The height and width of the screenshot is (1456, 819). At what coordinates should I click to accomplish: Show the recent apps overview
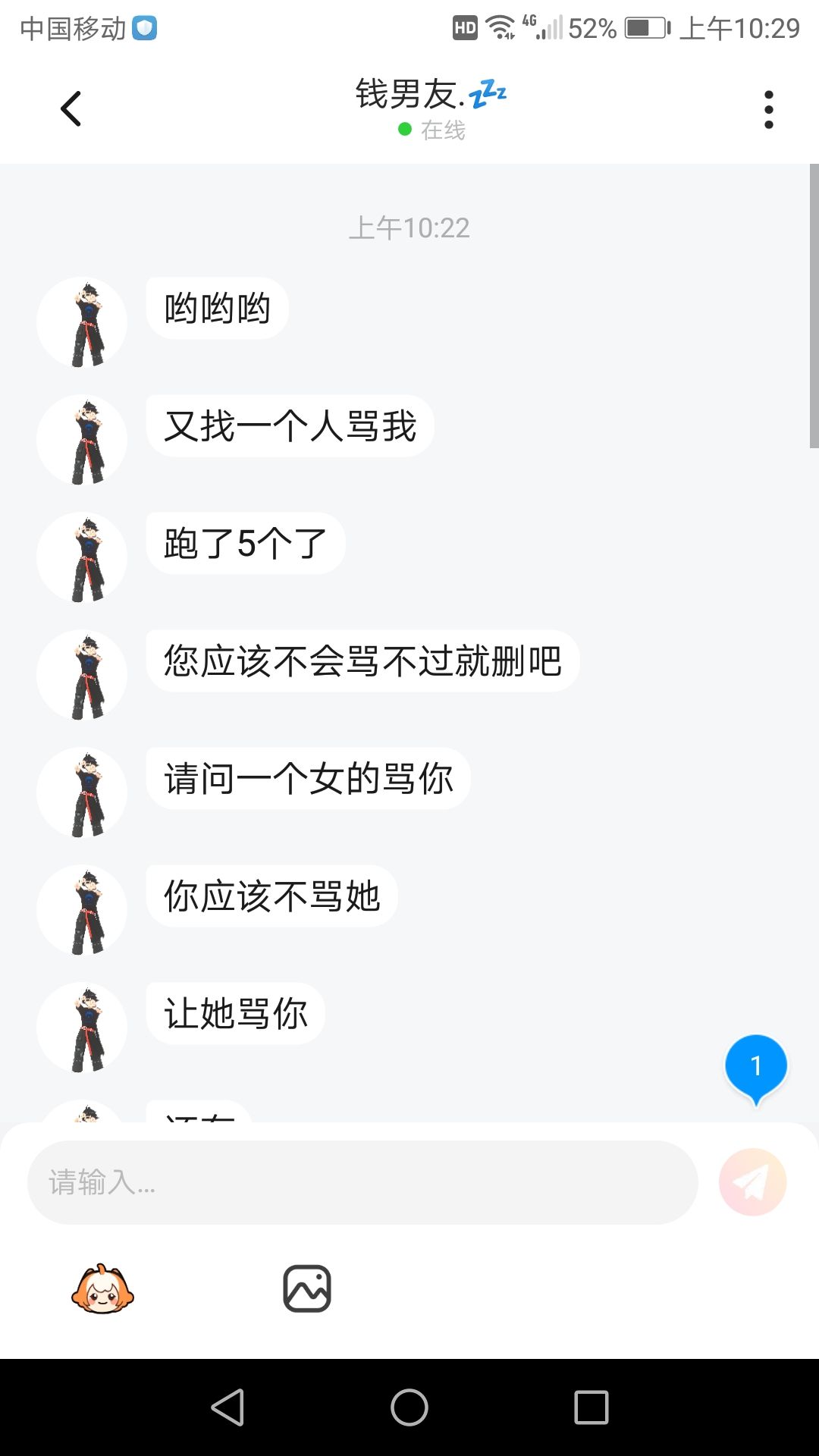591,1407
